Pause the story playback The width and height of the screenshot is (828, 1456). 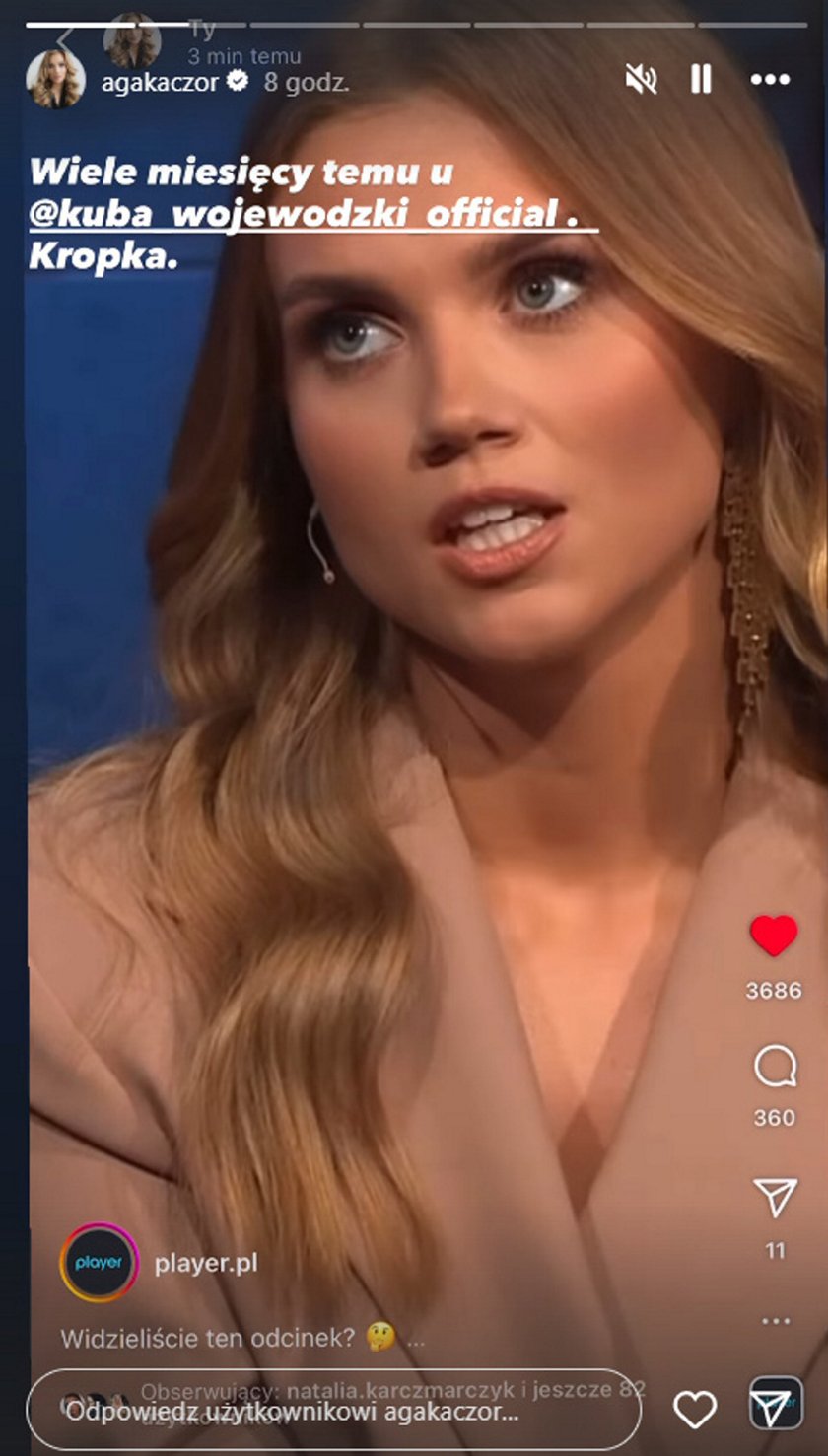pyautogui.click(x=701, y=79)
